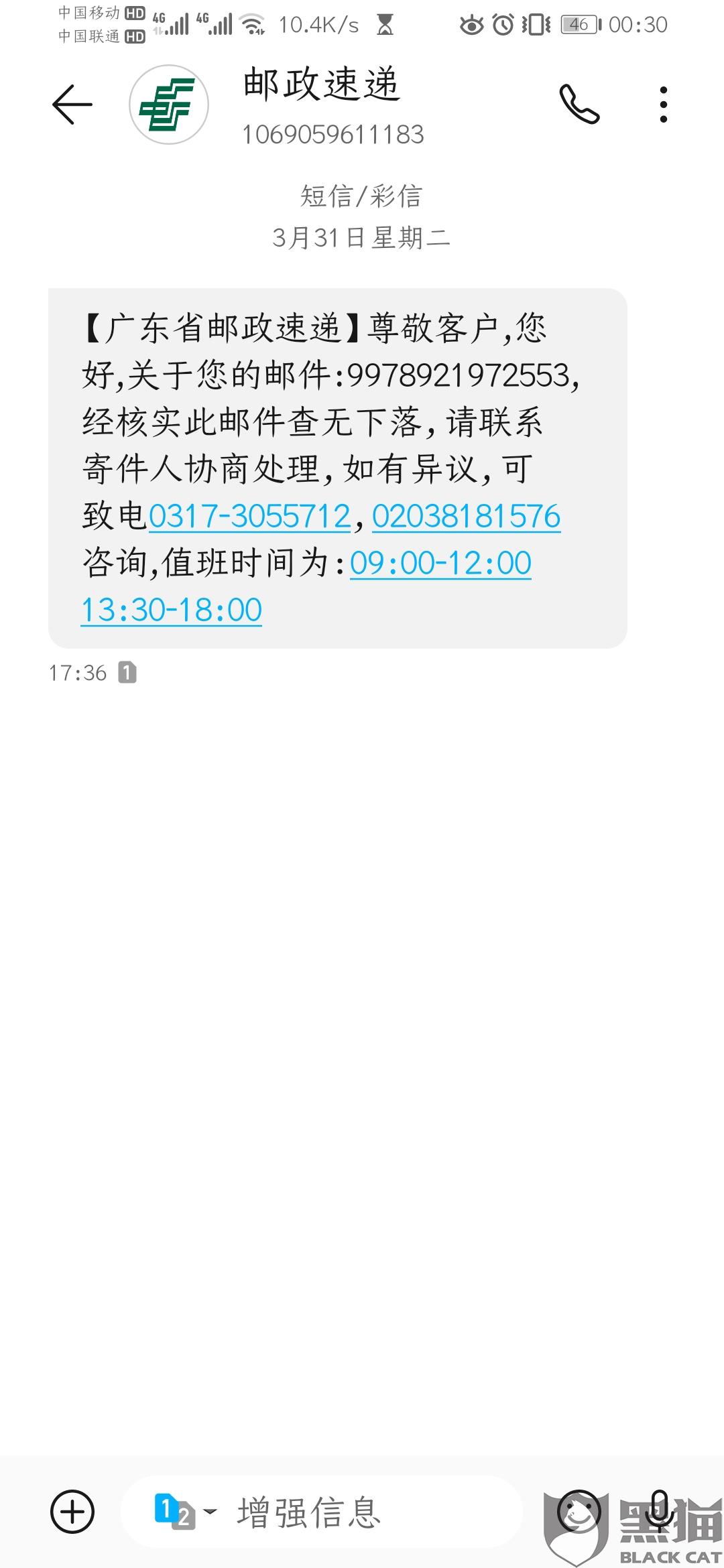Tap the 13:30-18:00 time link
Image resolution: width=724 pixels, height=1568 pixels.
point(172,610)
